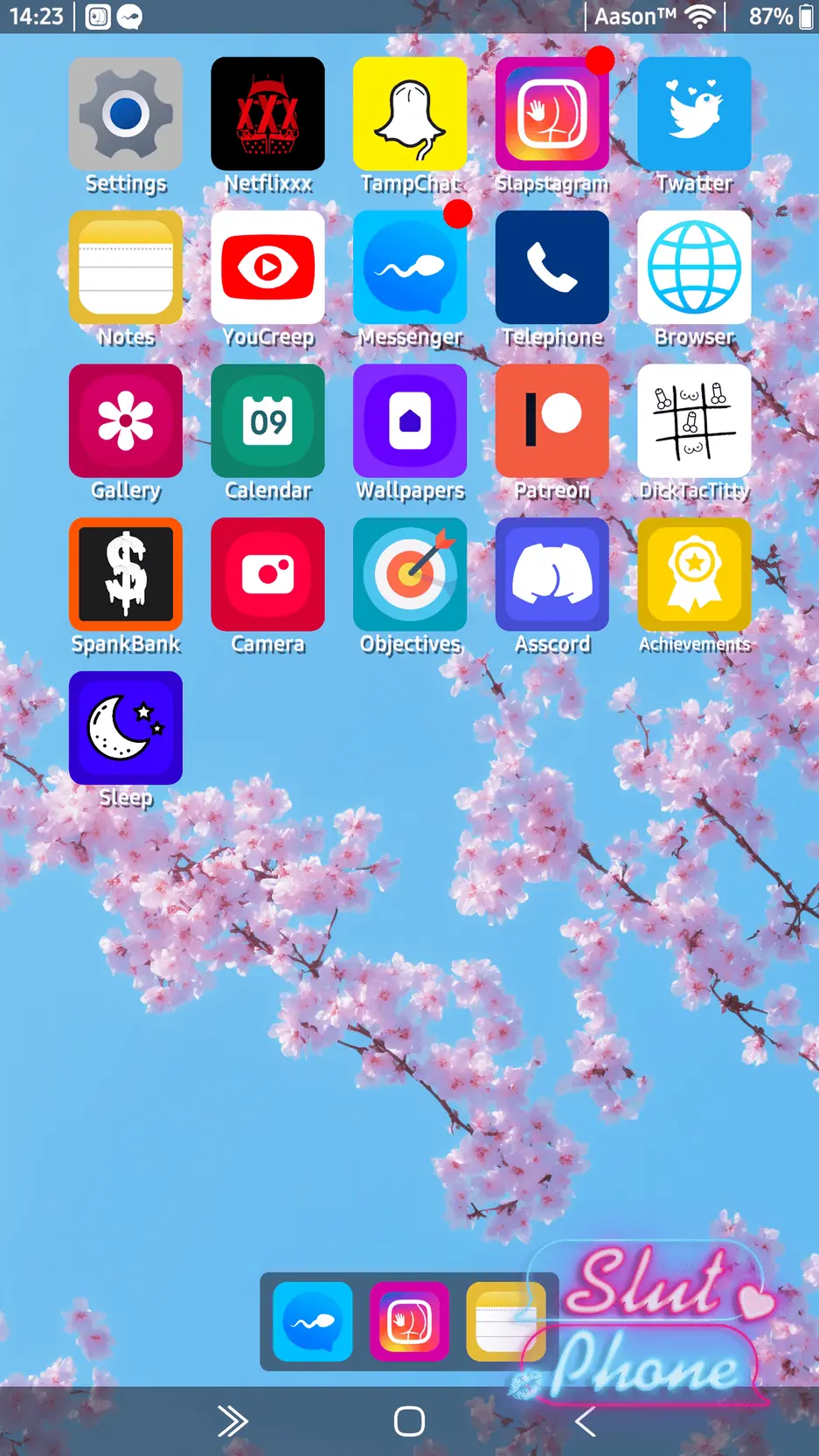Tap the Sleep app icon
Viewport: 819px width, 1456px height.
pos(126,728)
